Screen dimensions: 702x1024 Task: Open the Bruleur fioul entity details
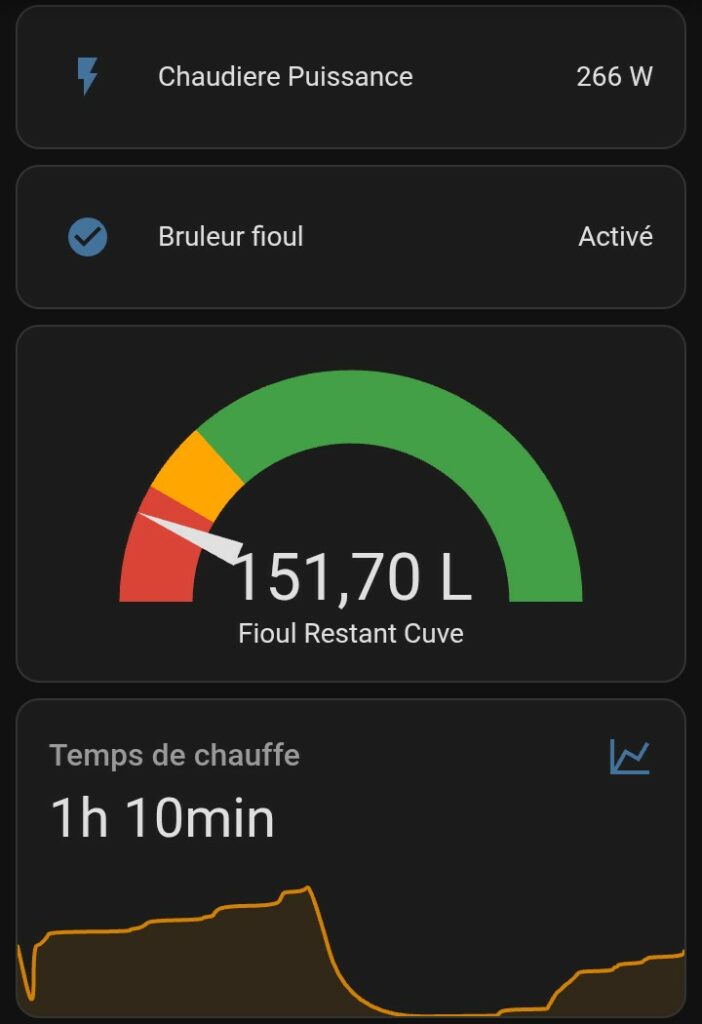[231, 237]
